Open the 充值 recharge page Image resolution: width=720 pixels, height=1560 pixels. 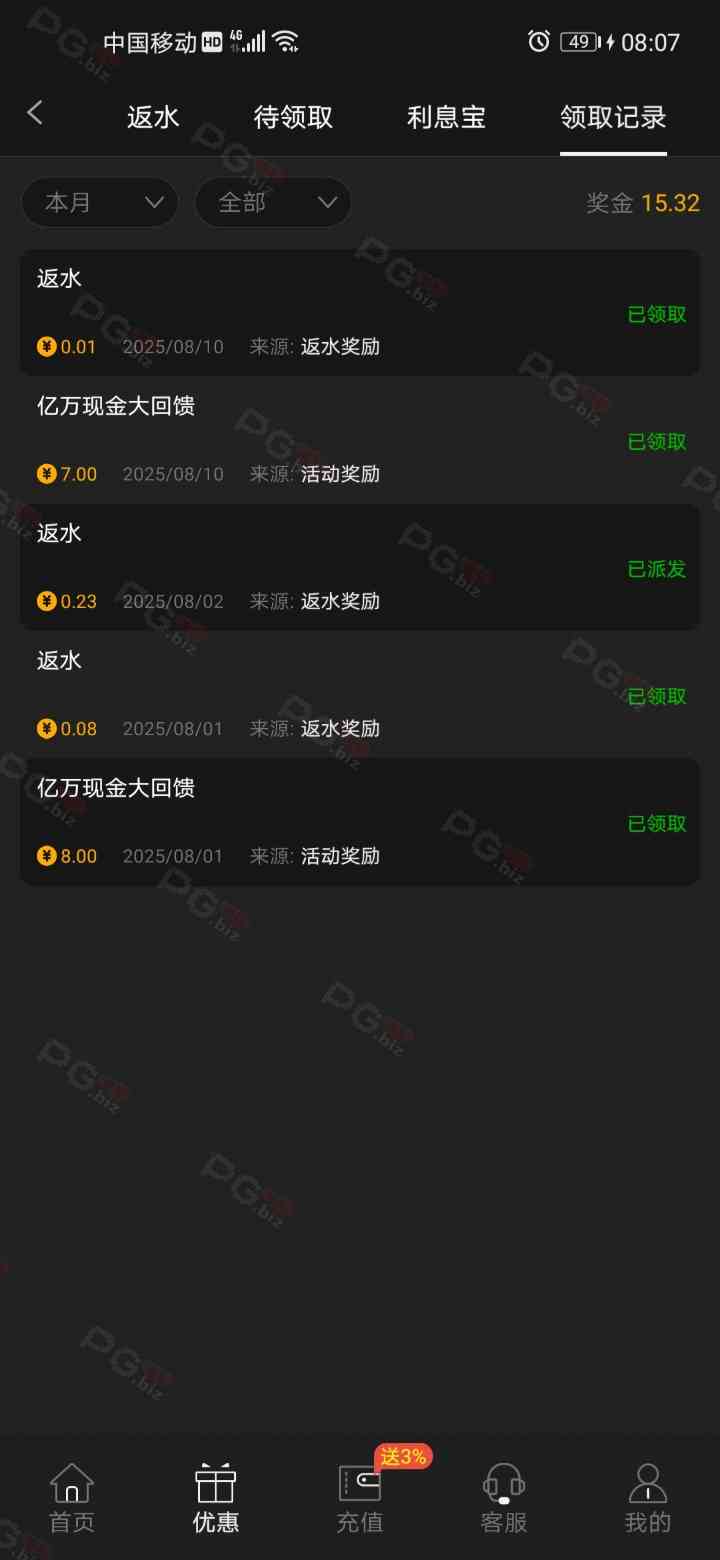pos(360,1498)
